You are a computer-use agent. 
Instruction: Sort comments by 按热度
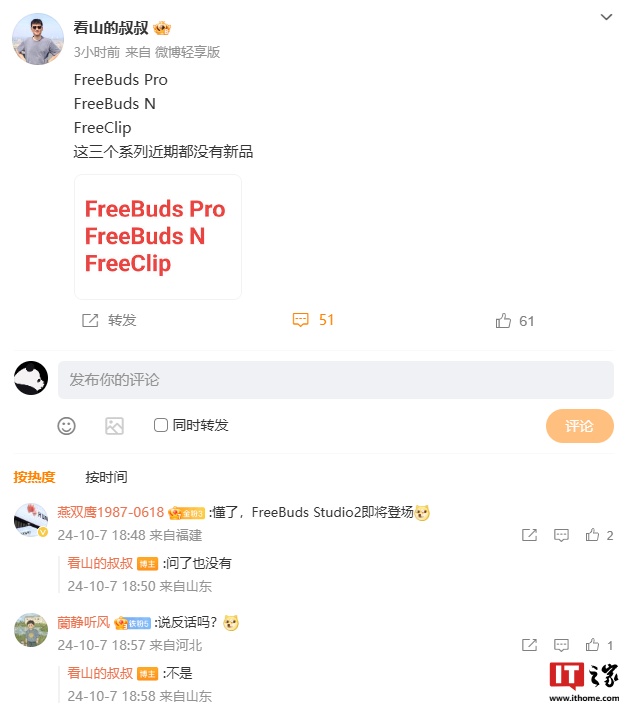coord(34,477)
